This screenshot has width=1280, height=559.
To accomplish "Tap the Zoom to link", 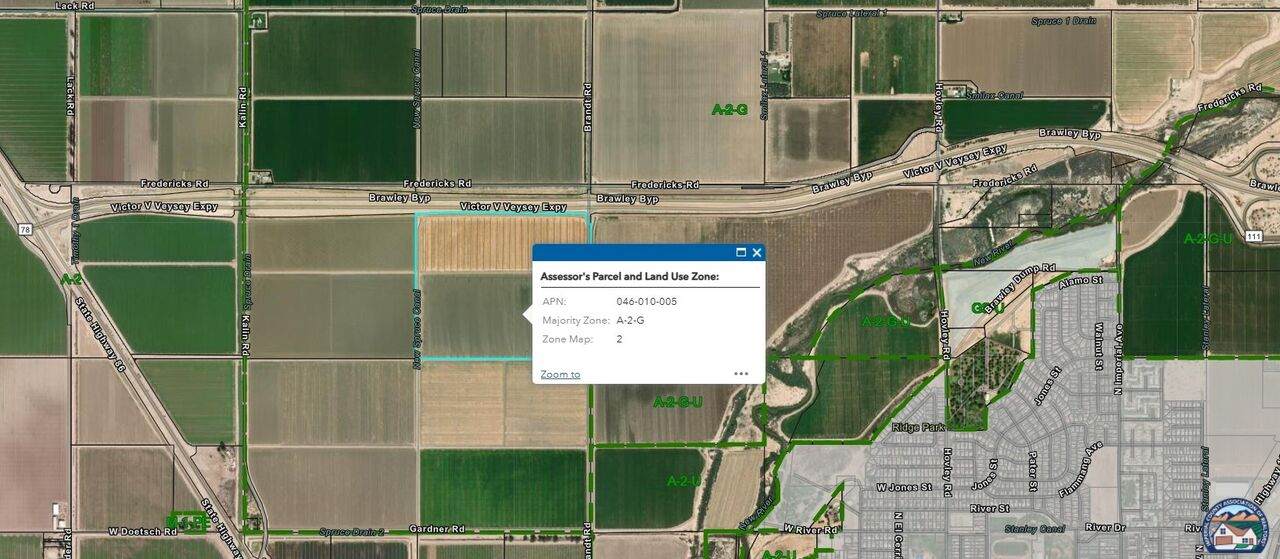I will tap(560, 374).
